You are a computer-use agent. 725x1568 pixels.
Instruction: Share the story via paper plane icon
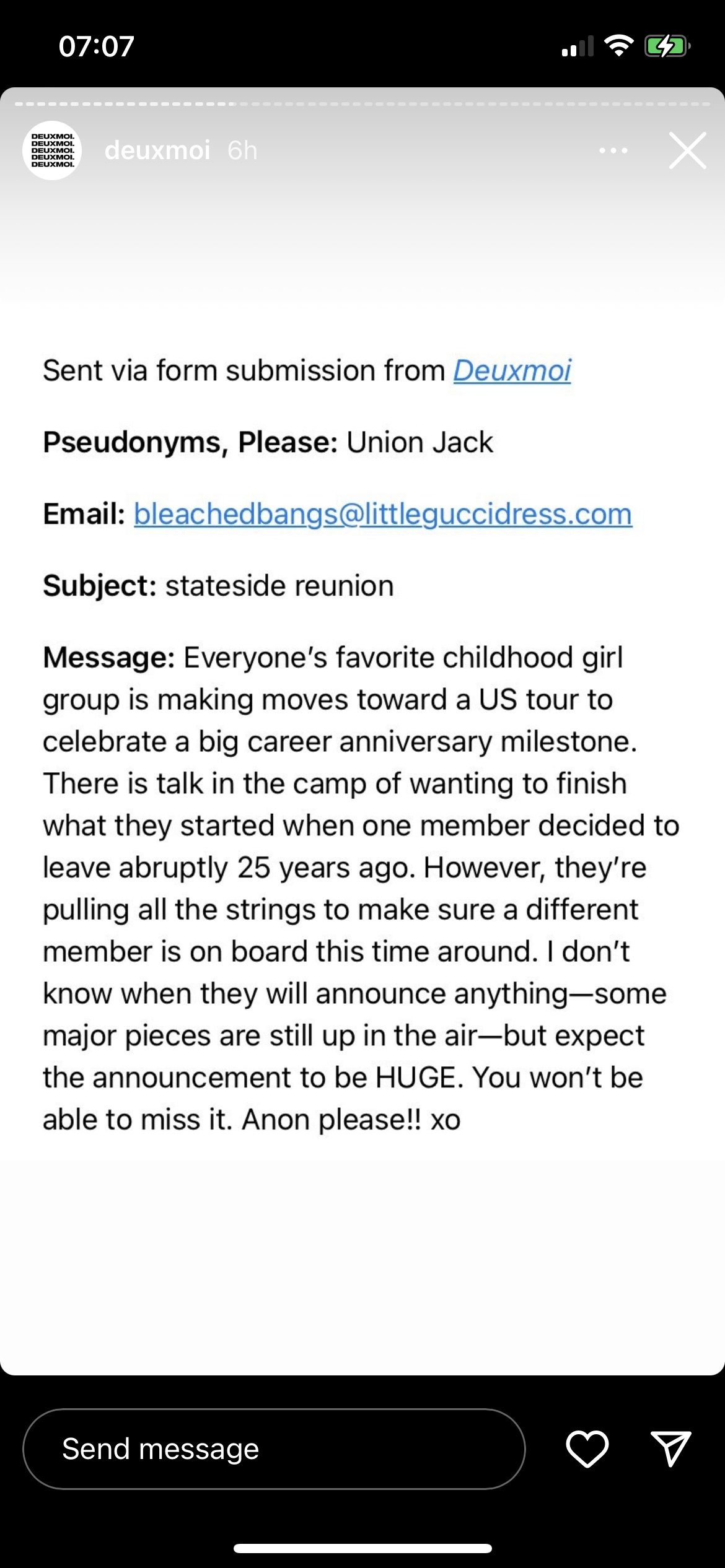[670, 1449]
